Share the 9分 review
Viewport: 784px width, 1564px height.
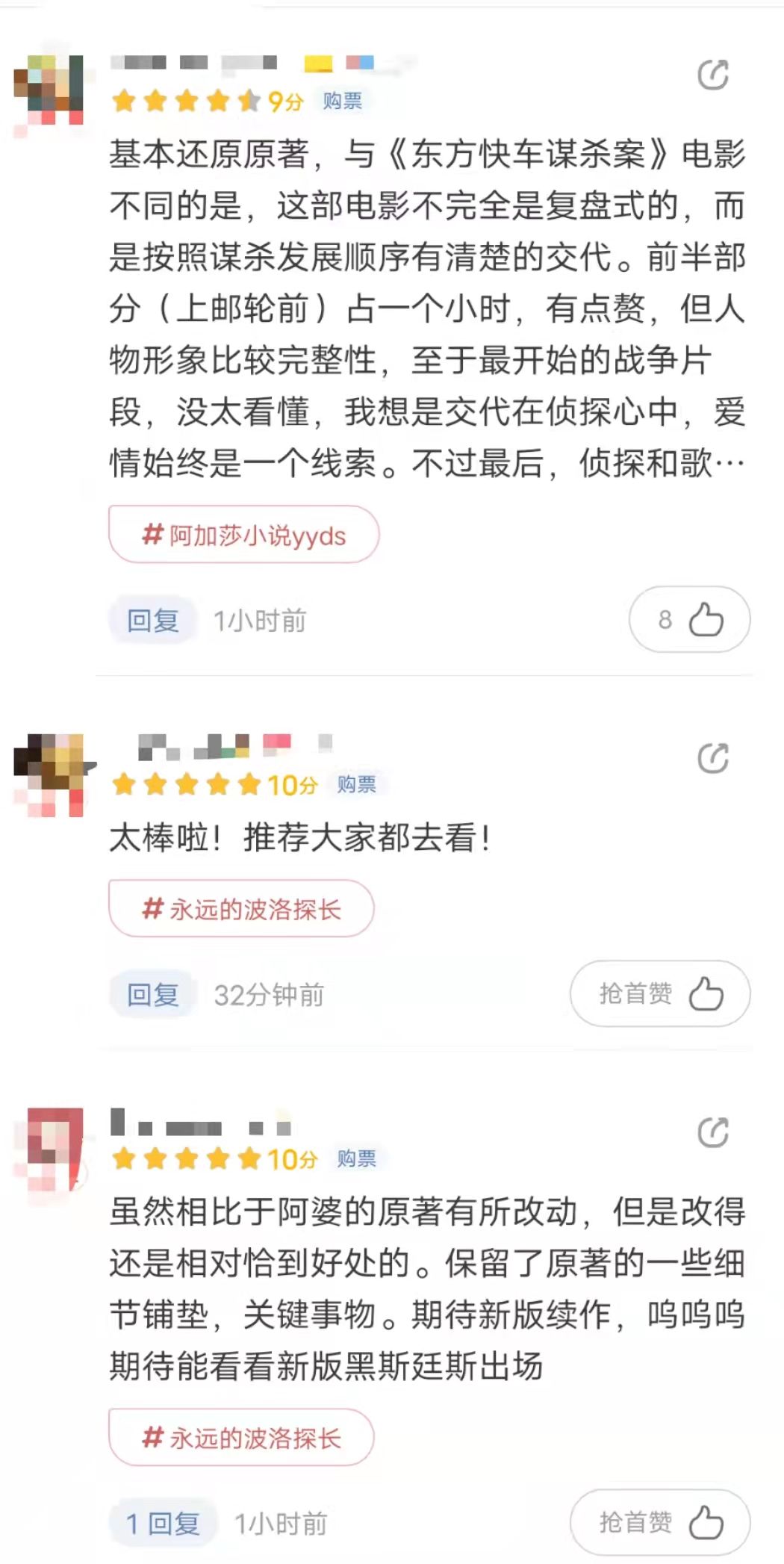[712, 75]
